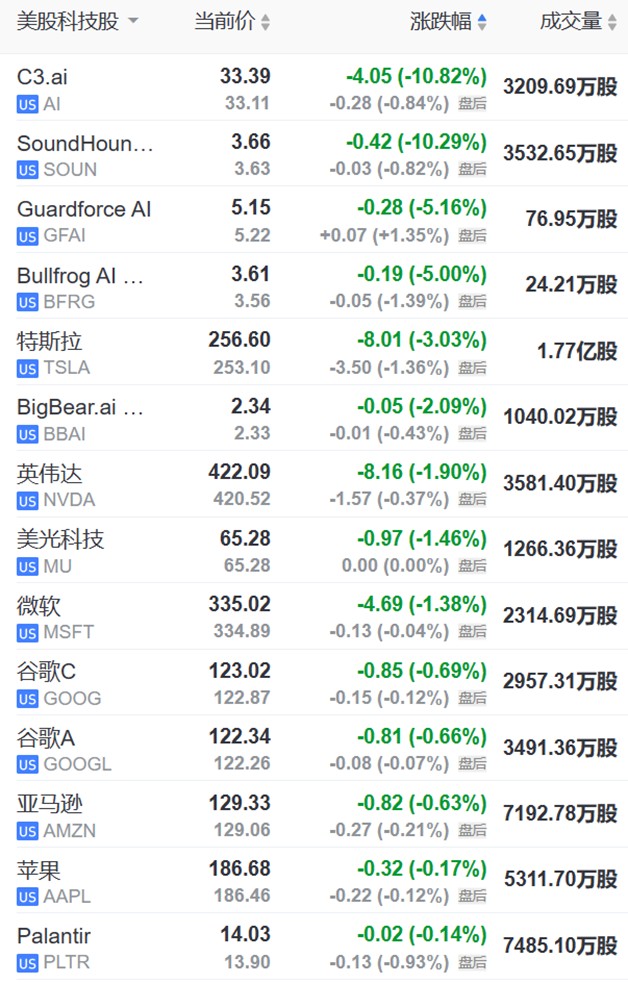
Task: Open the 美股科技股 category dropdown
Action: (x=77, y=22)
